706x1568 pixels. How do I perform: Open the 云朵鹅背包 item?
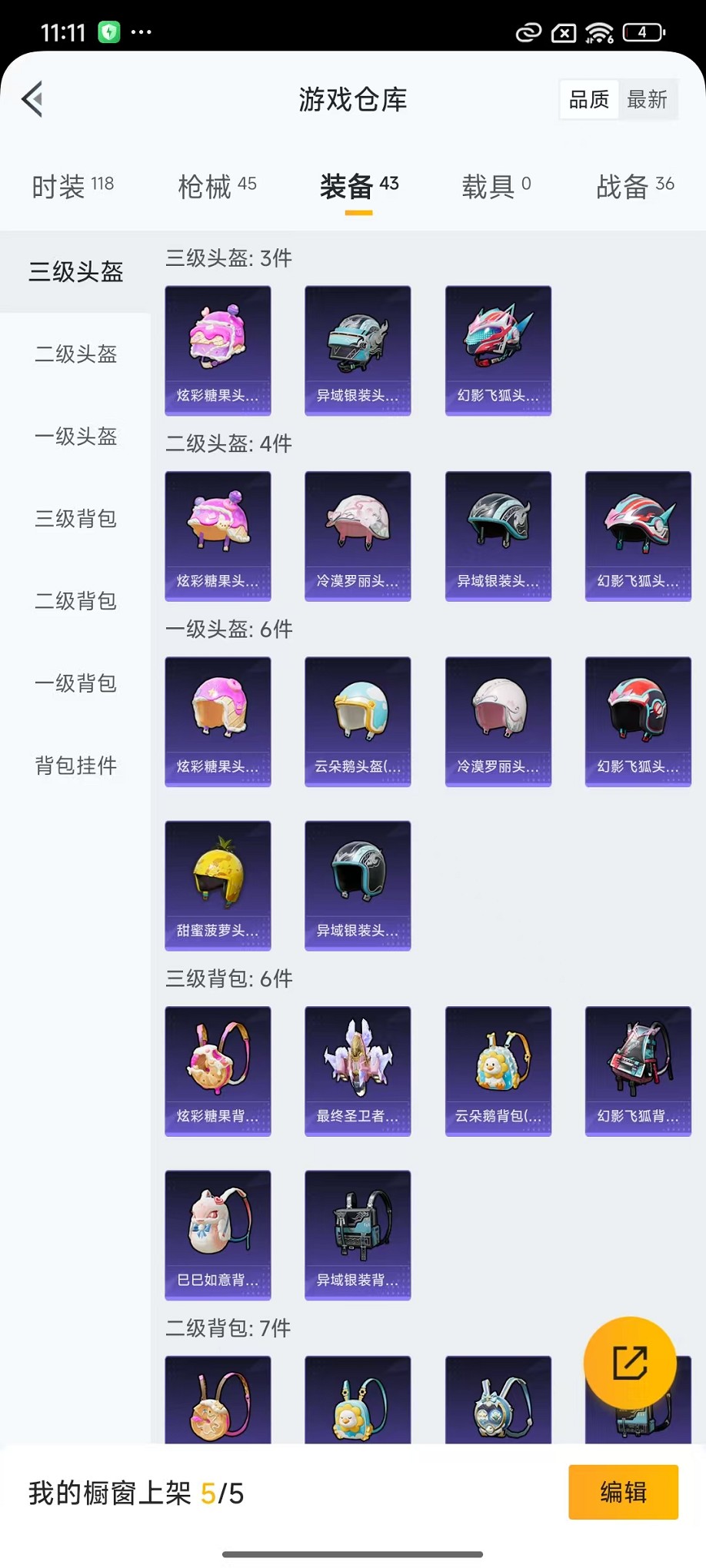coord(498,1071)
